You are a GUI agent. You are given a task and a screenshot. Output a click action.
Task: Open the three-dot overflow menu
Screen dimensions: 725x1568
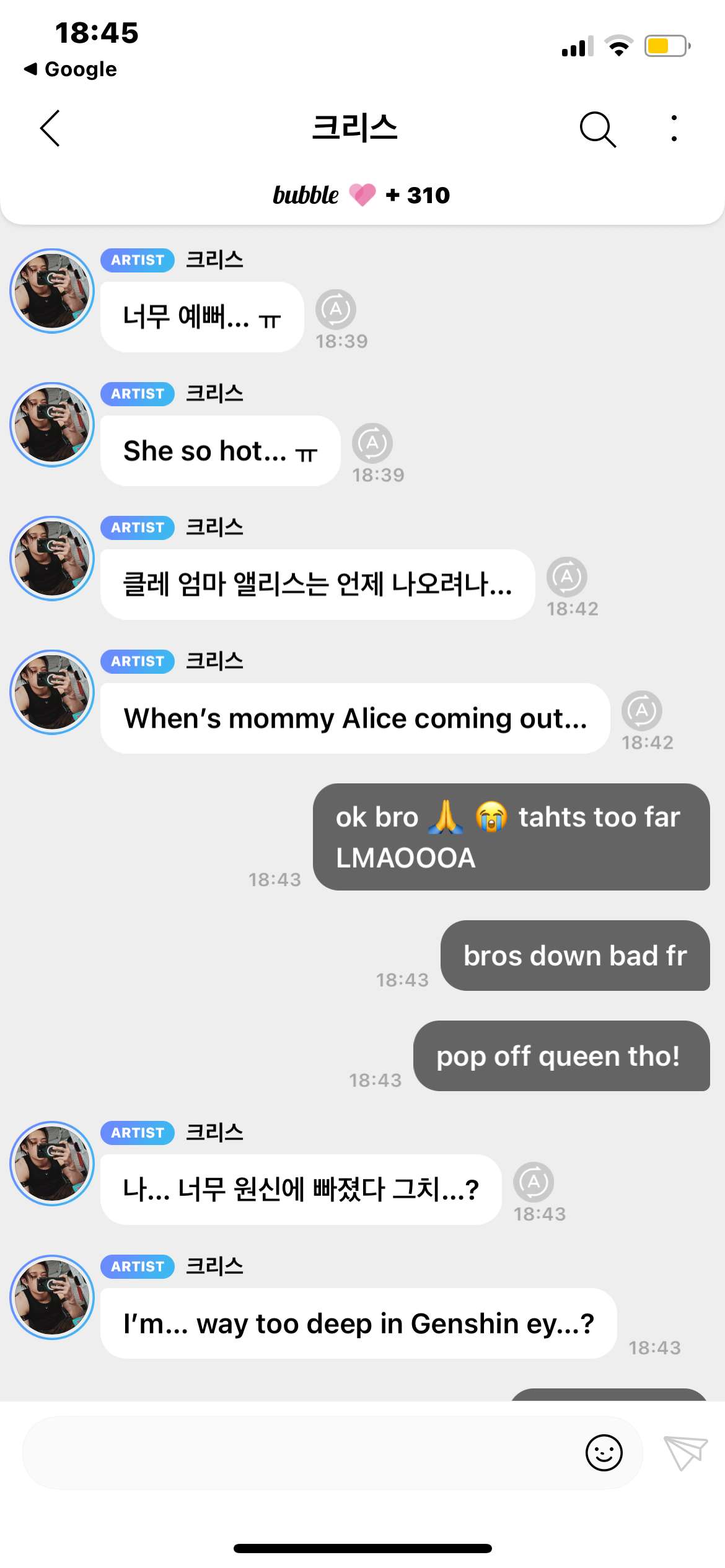pyautogui.click(x=674, y=128)
